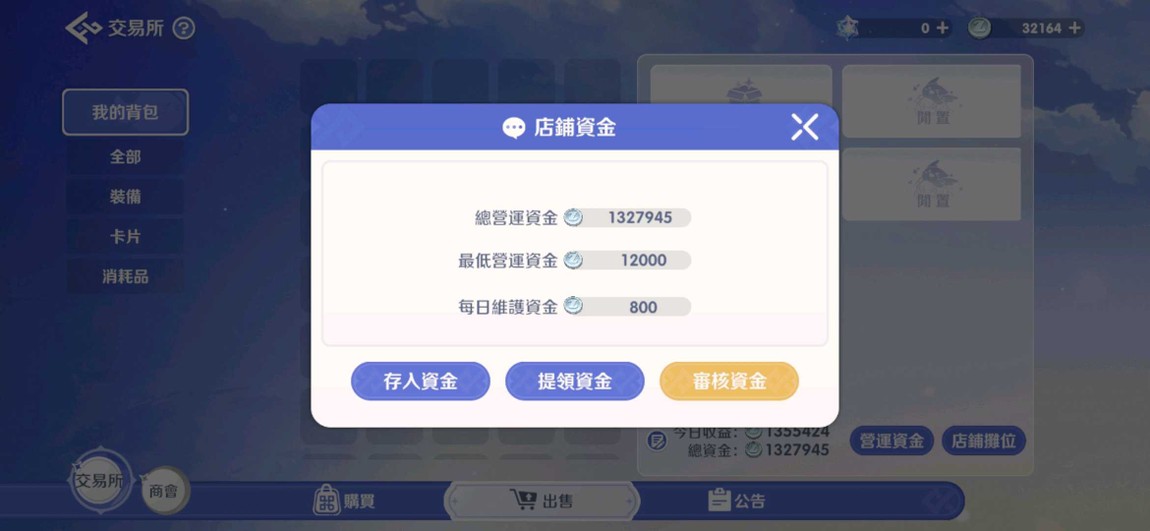Select the 我的背包 tab
The image size is (1150, 531).
[125, 112]
